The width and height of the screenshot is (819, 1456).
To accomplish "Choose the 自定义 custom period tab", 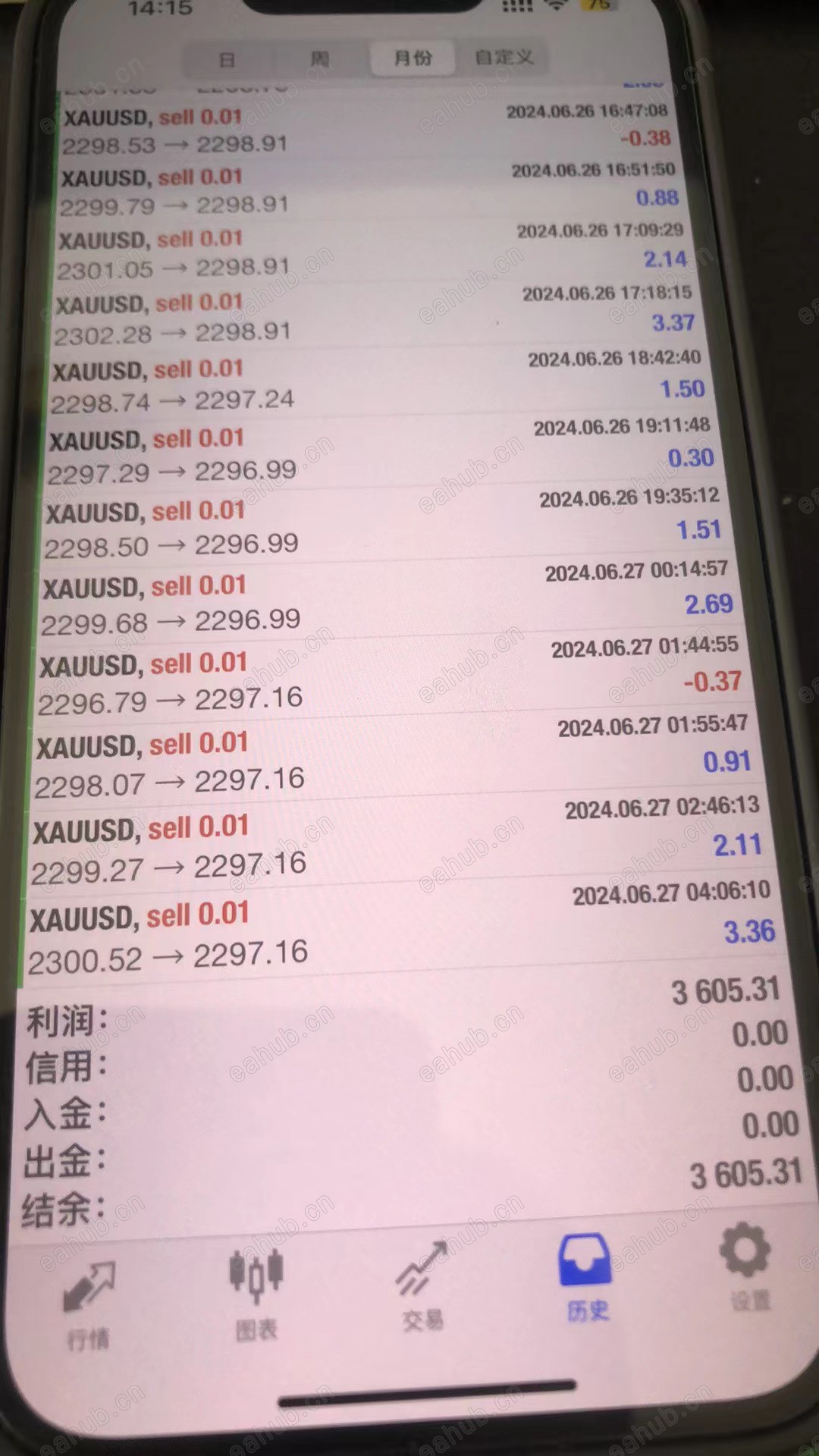I will coord(504,57).
